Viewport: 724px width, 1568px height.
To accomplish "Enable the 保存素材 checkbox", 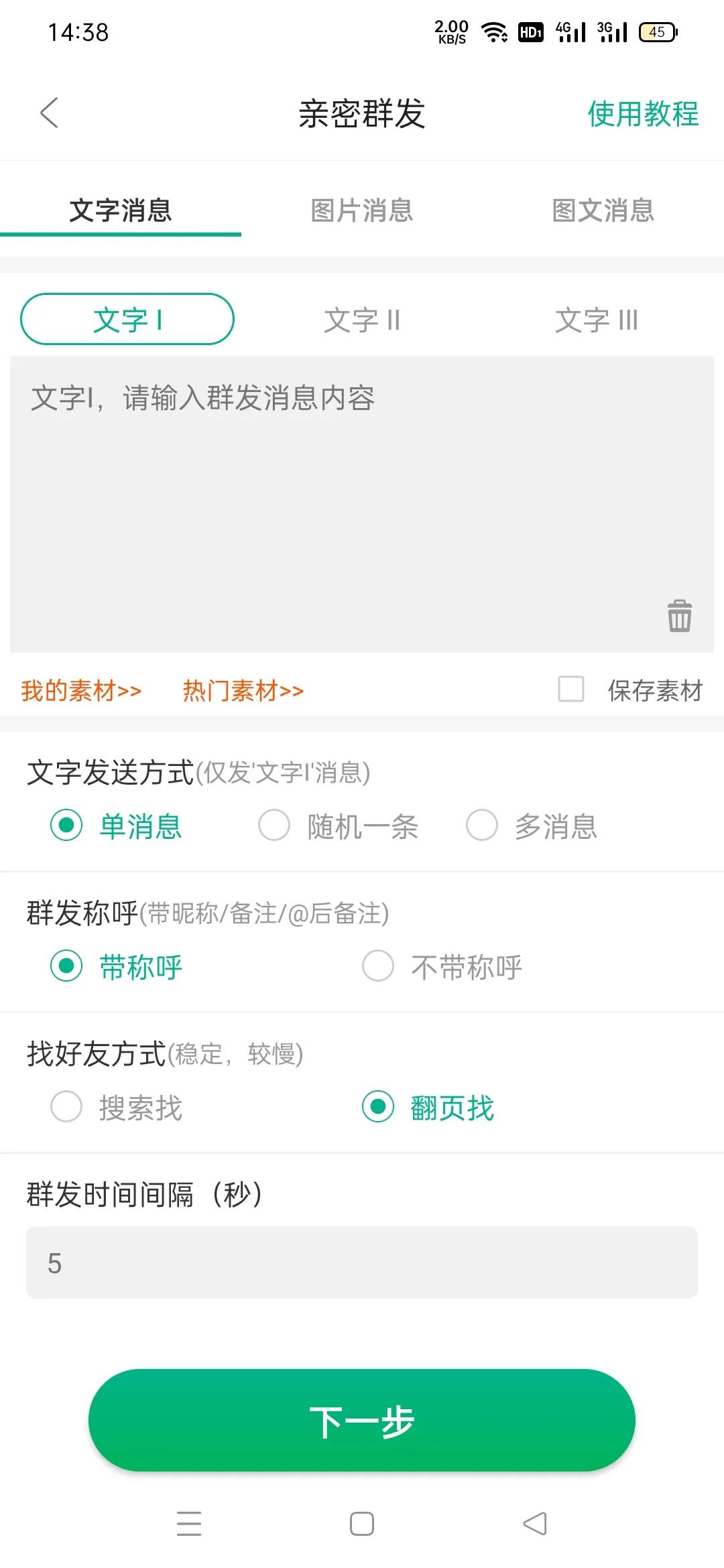I will 571,690.
